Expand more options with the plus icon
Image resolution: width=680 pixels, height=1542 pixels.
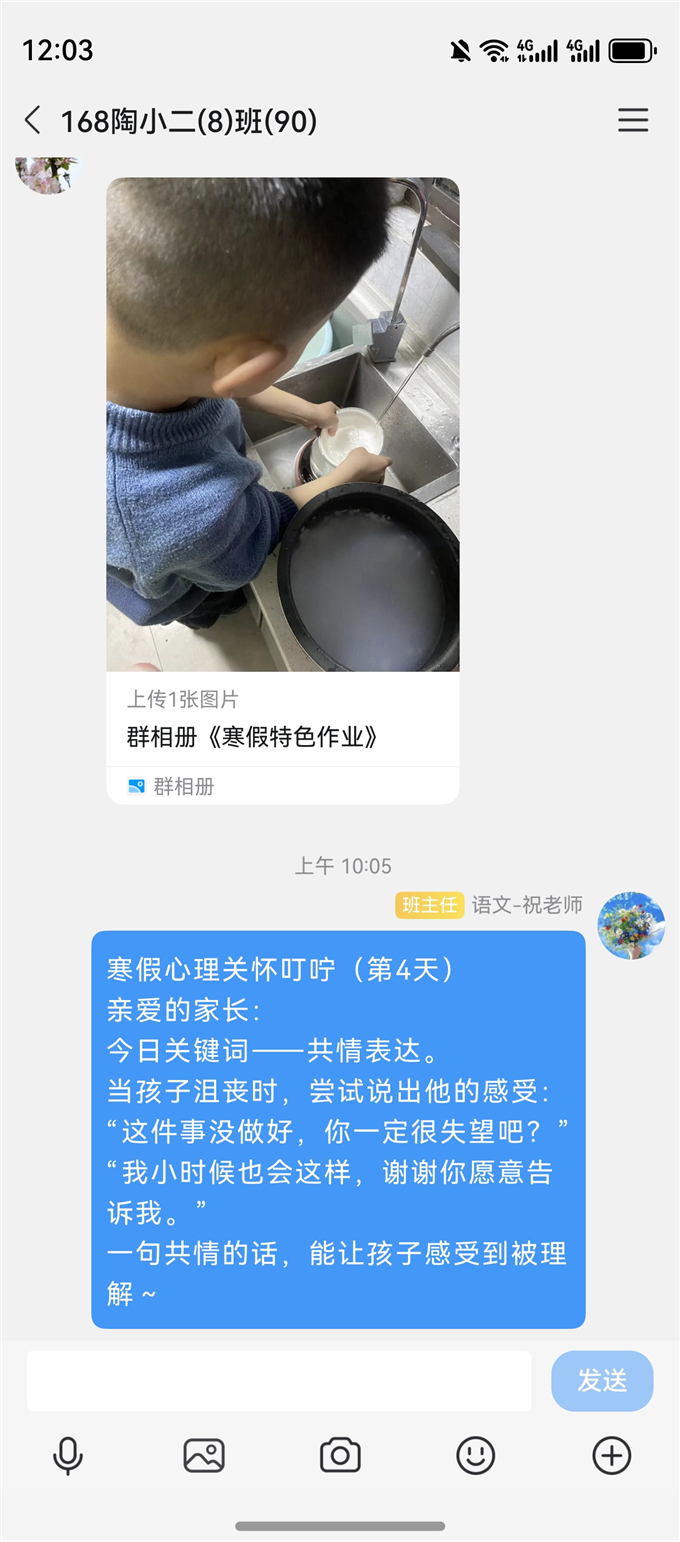(612, 1456)
